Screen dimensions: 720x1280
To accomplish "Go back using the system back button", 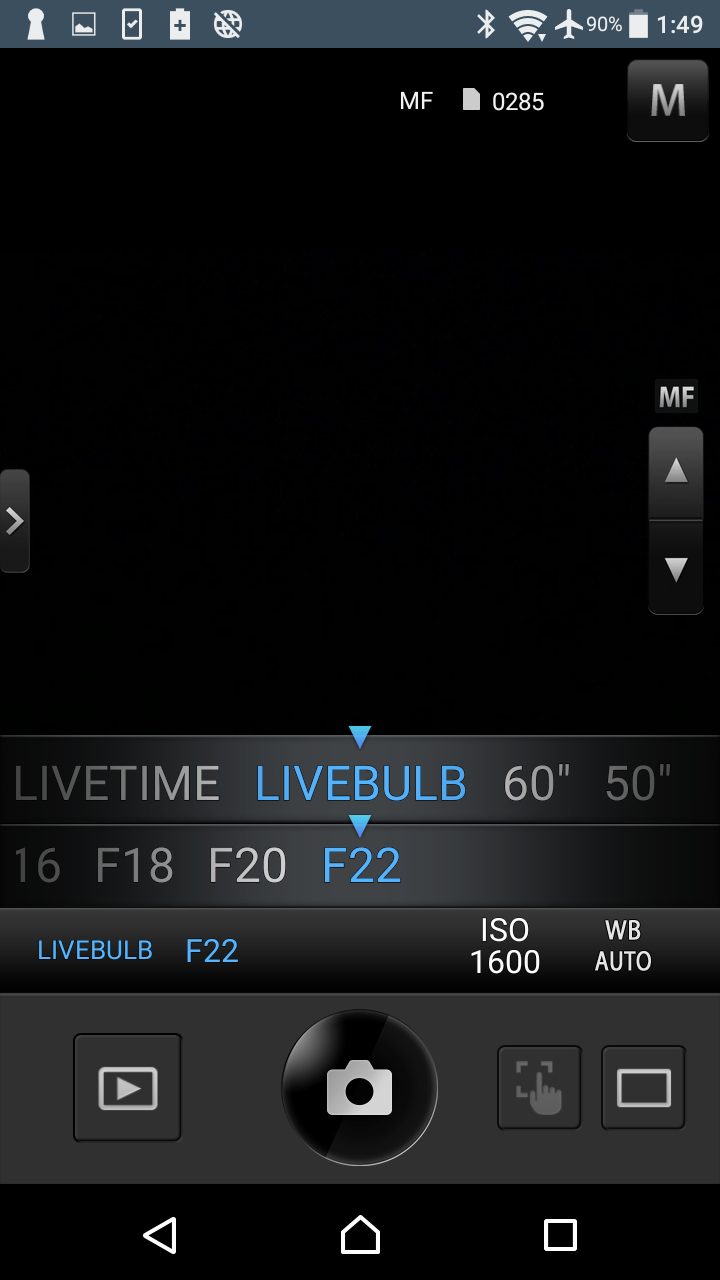I will click(160, 1235).
